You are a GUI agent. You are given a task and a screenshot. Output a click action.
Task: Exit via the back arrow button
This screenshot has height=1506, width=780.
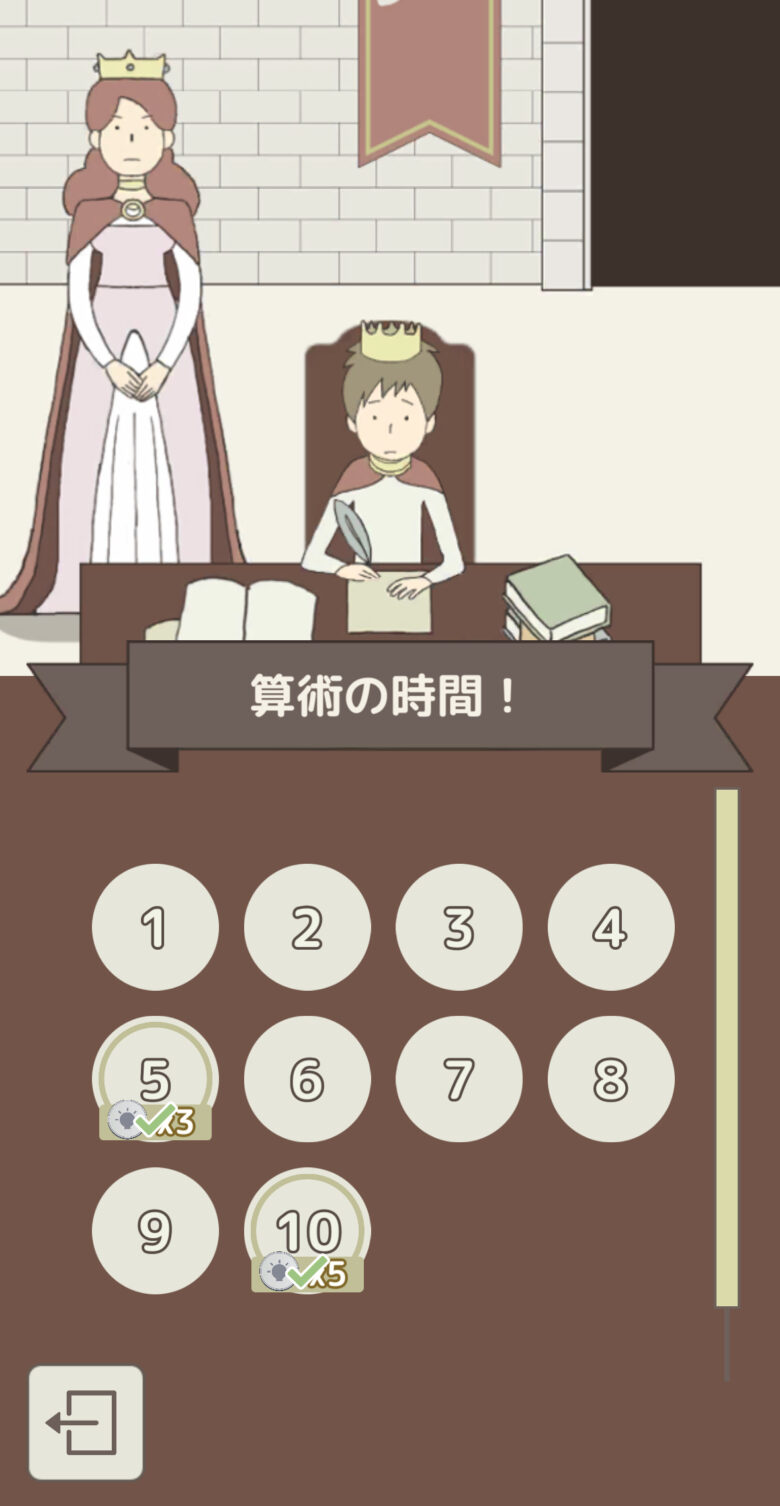tap(85, 1422)
